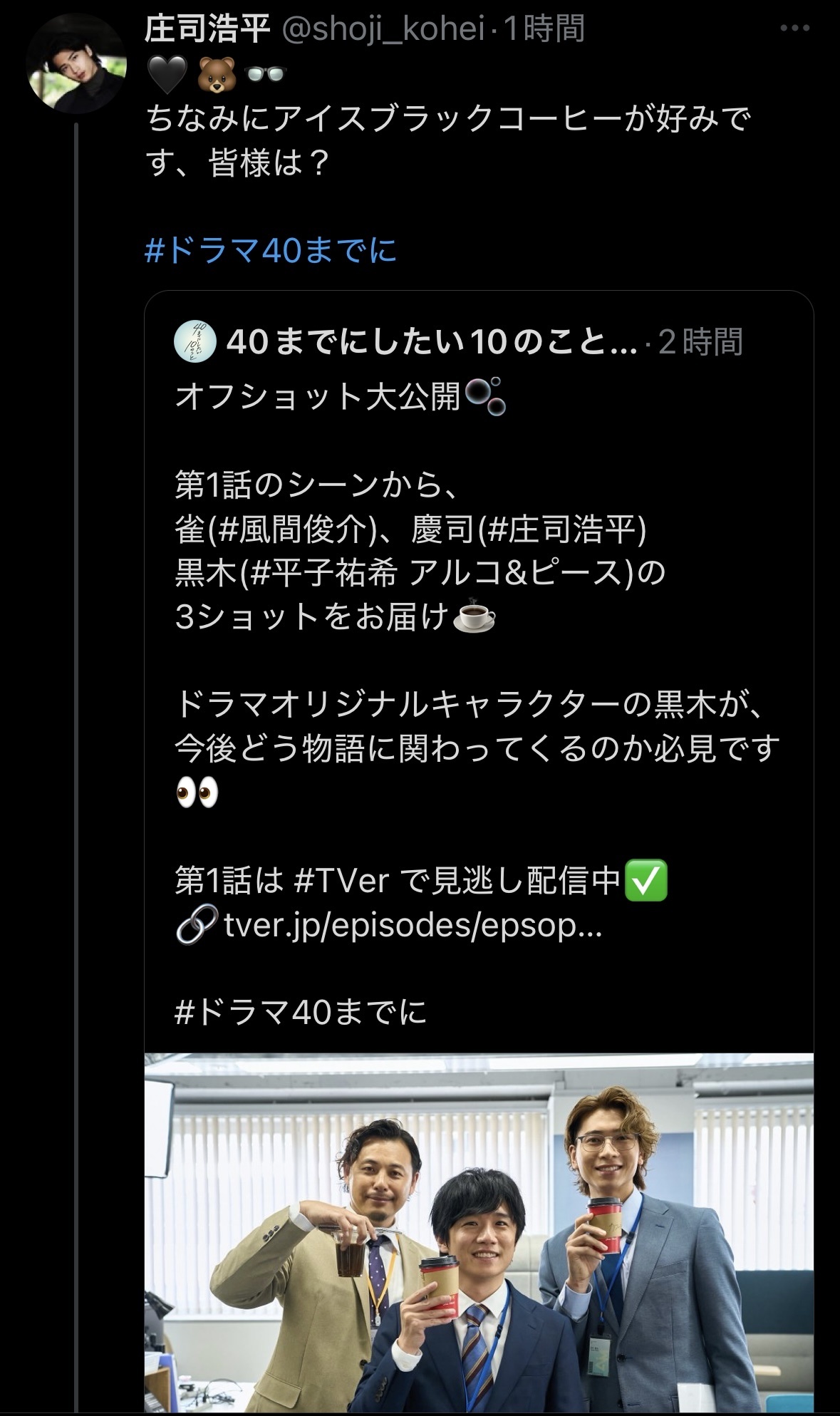
Task: Open the tweet's overflow menu
Action: click(794, 29)
